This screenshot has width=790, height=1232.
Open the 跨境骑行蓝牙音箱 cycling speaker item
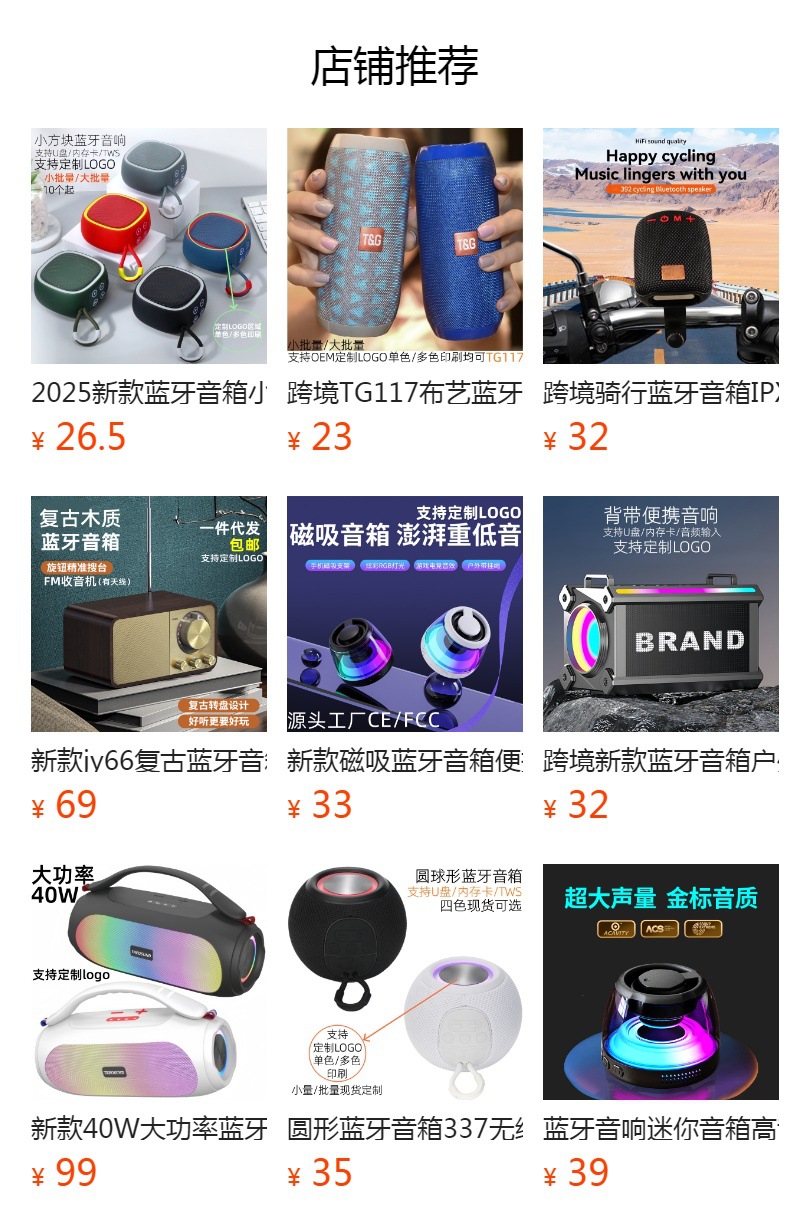click(661, 246)
